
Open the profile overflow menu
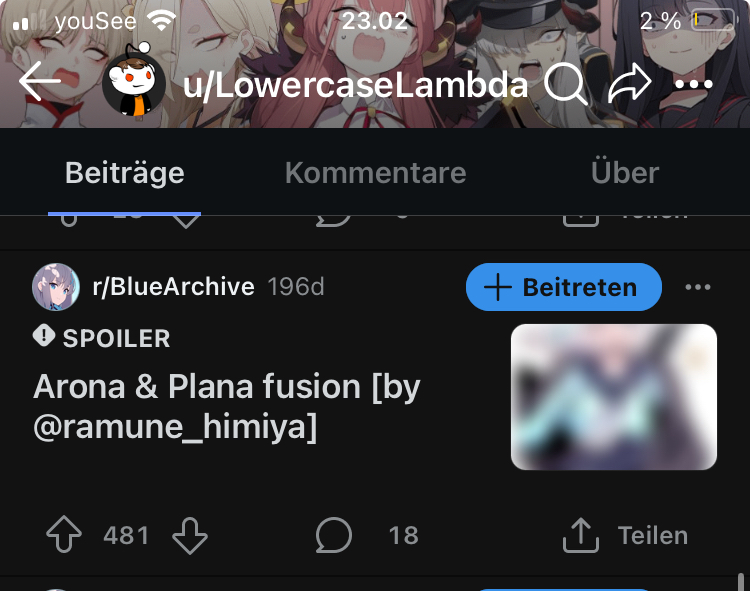point(694,86)
